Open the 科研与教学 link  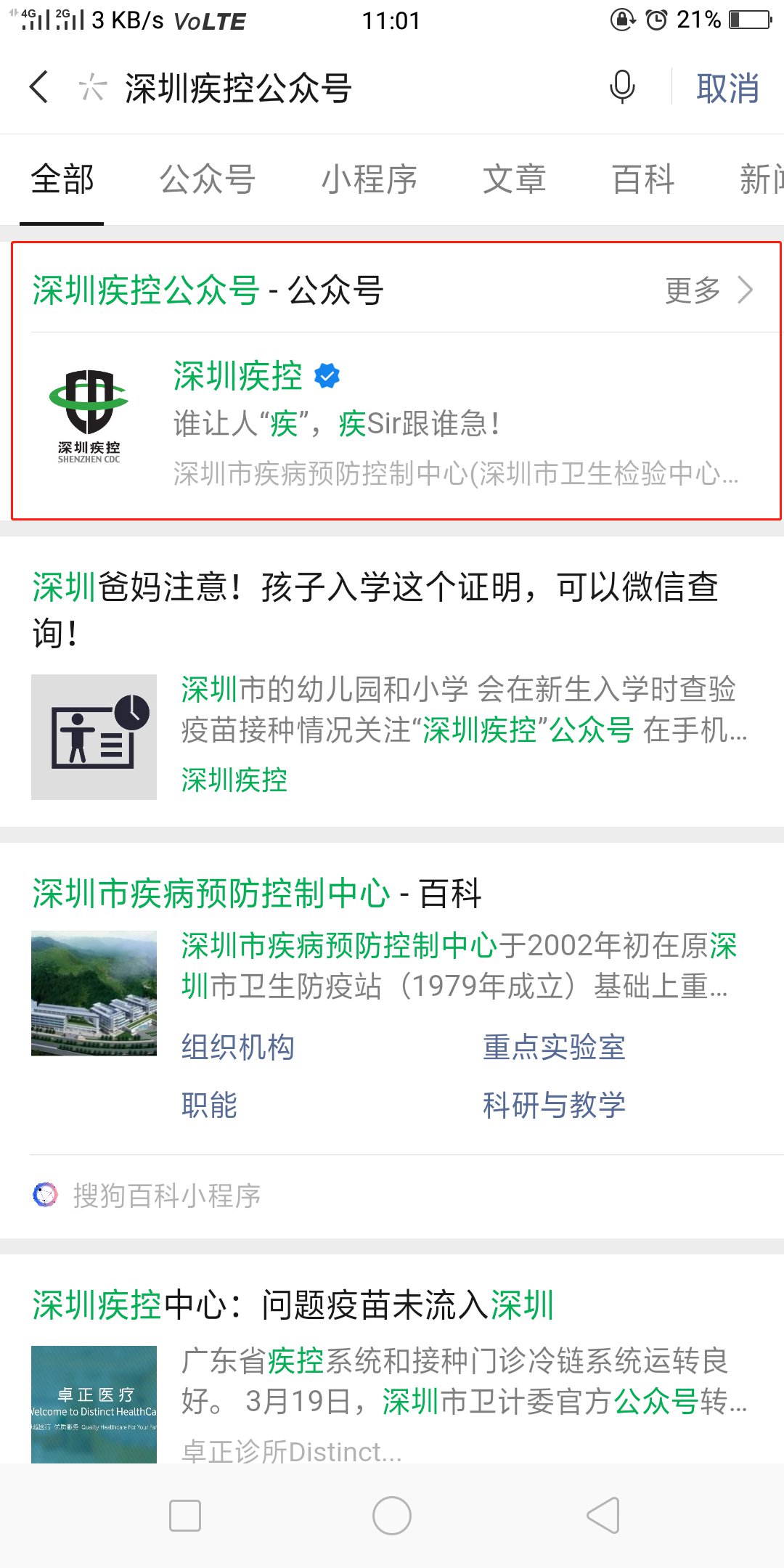coord(554,1105)
